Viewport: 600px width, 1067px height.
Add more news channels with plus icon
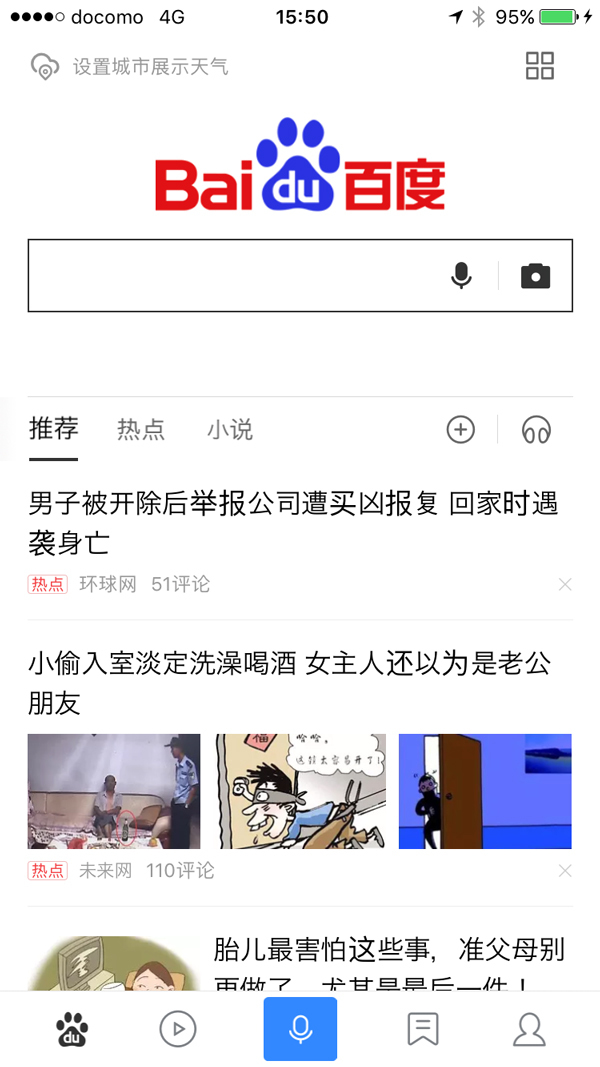(460, 430)
